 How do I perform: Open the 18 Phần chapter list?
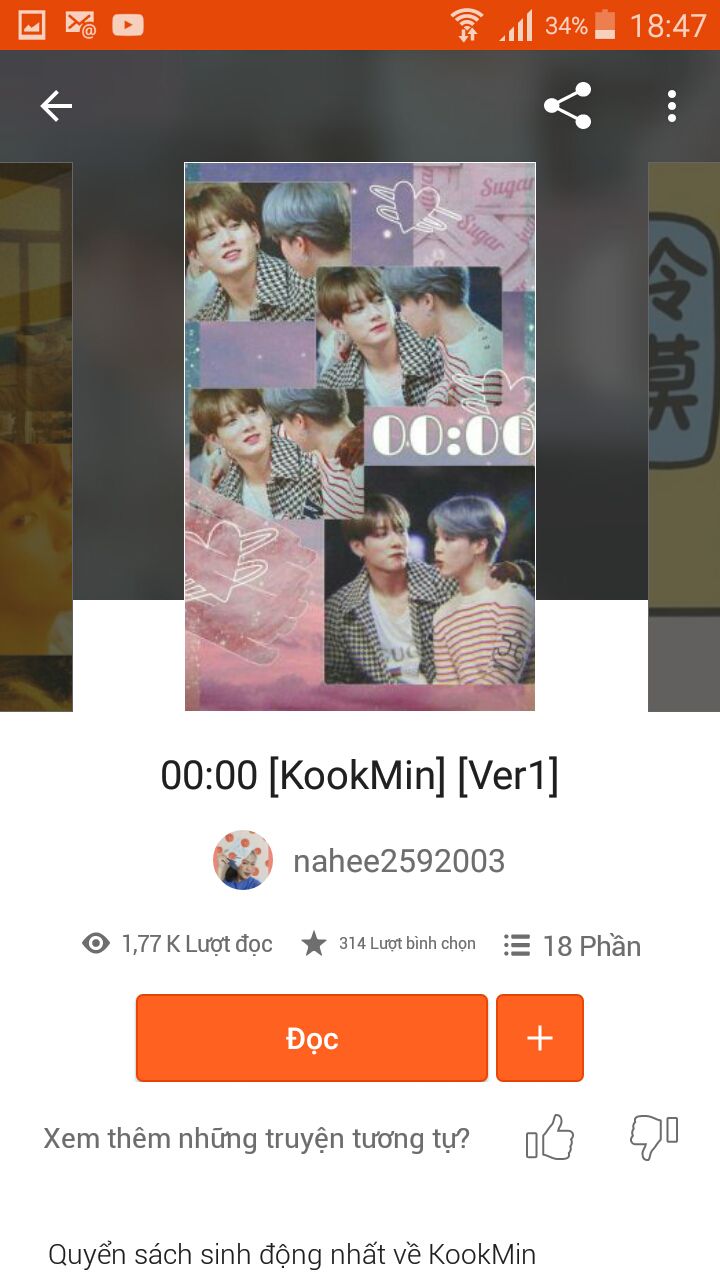(x=572, y=945)
